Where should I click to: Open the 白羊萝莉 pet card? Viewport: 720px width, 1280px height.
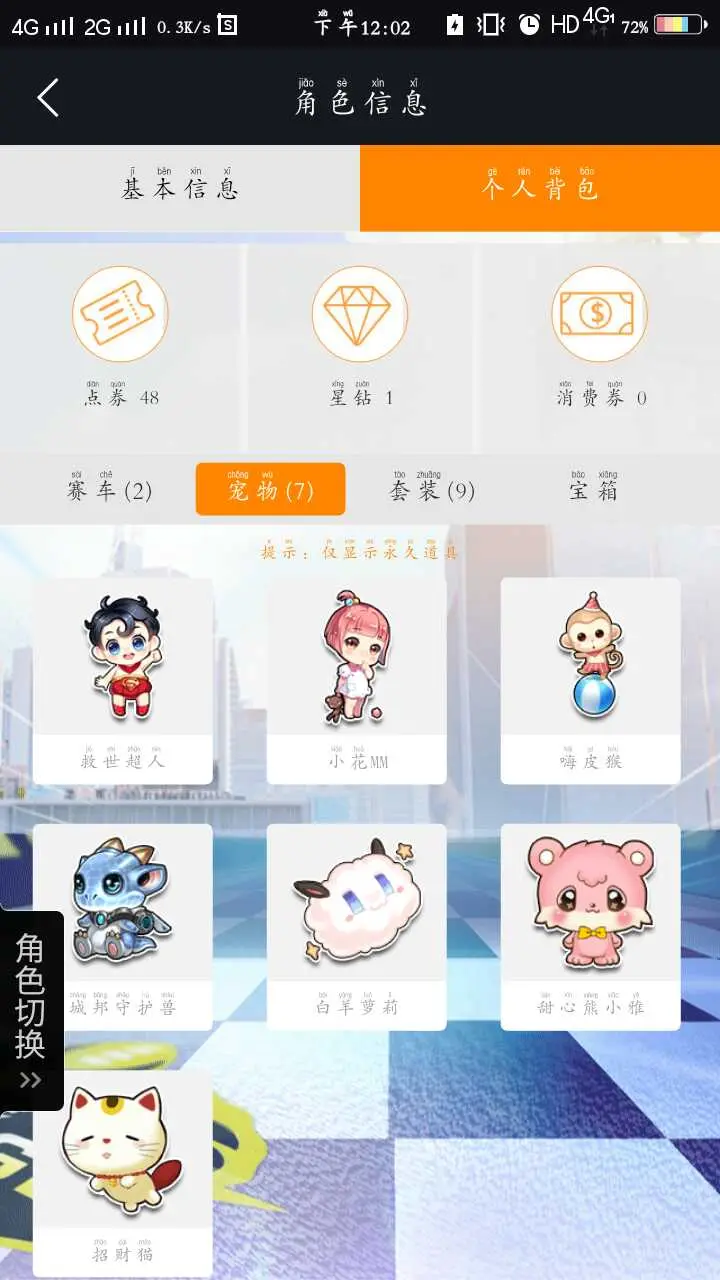pos(357,926)
